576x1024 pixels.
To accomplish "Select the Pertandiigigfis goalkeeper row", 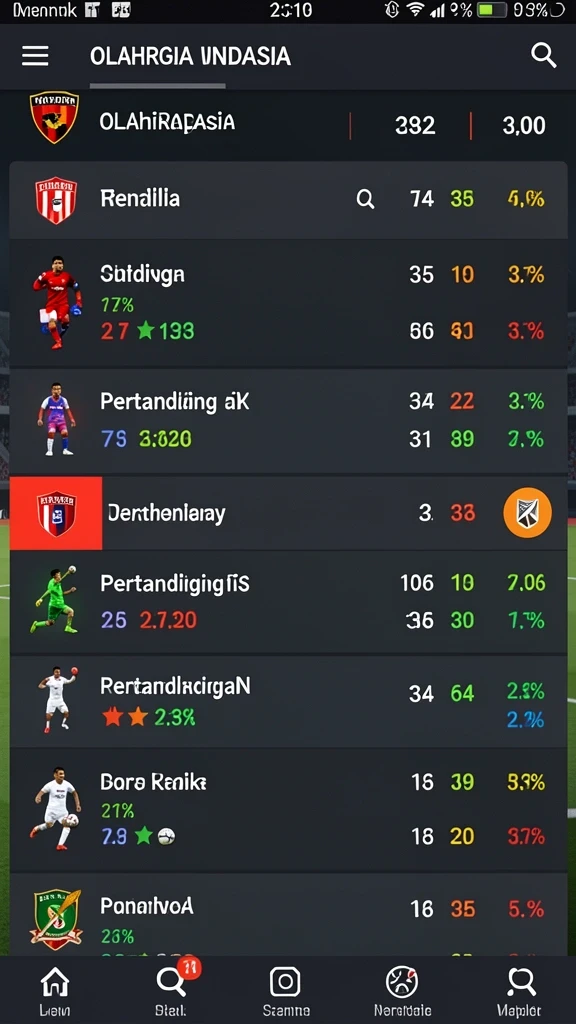I will coord(288,601).
